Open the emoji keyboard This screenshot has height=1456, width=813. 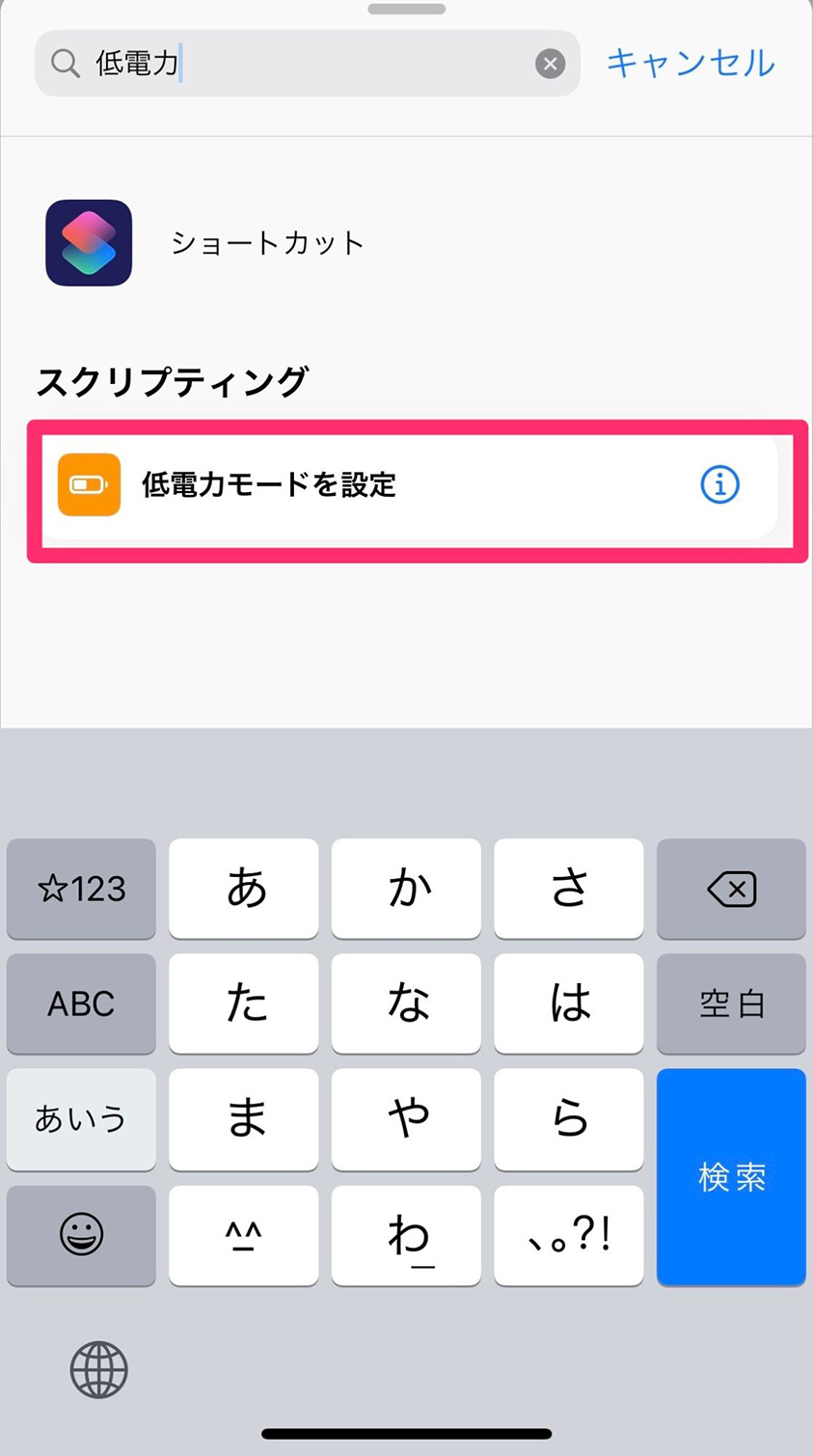[81, 1234]
